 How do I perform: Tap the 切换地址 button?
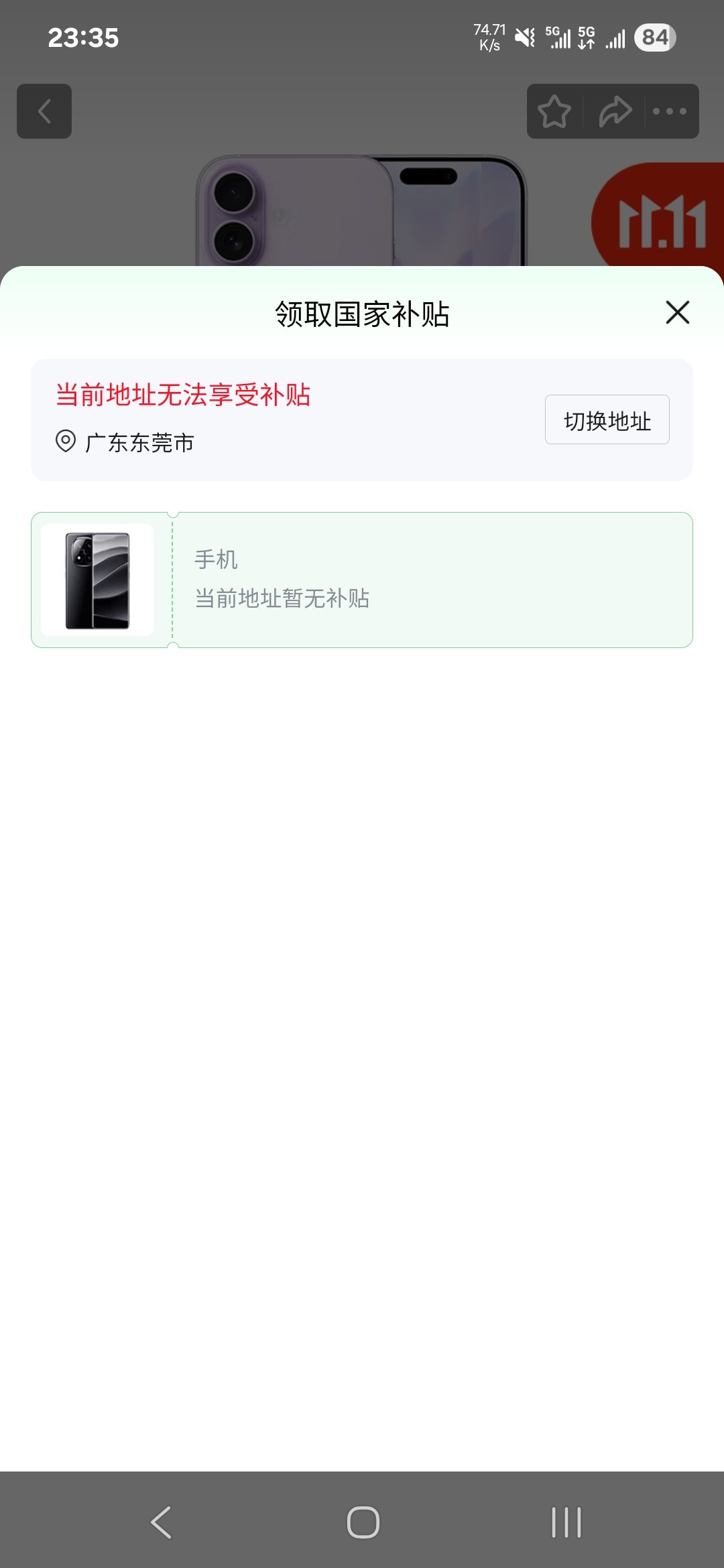607,420
